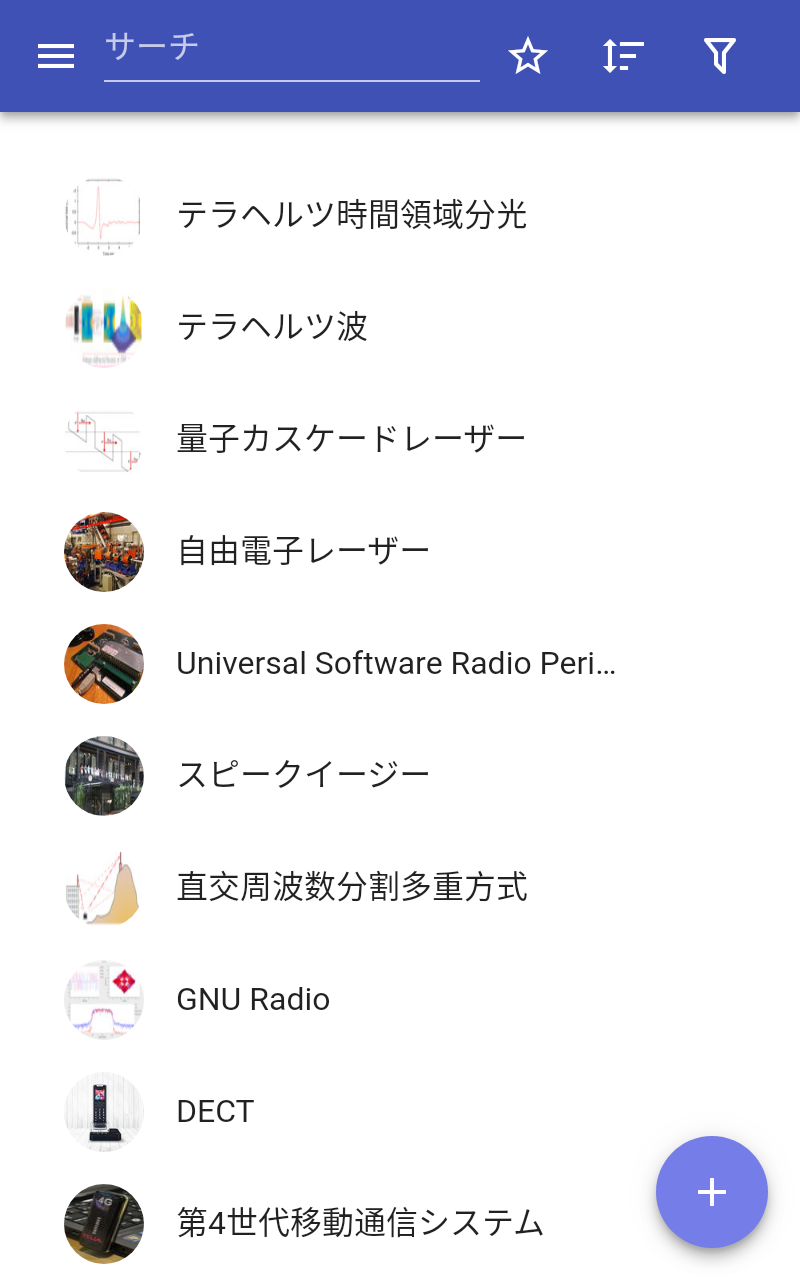Screen dimensions: 800x1280
Task: Open the DECT entry
Action: [400, 1111]
